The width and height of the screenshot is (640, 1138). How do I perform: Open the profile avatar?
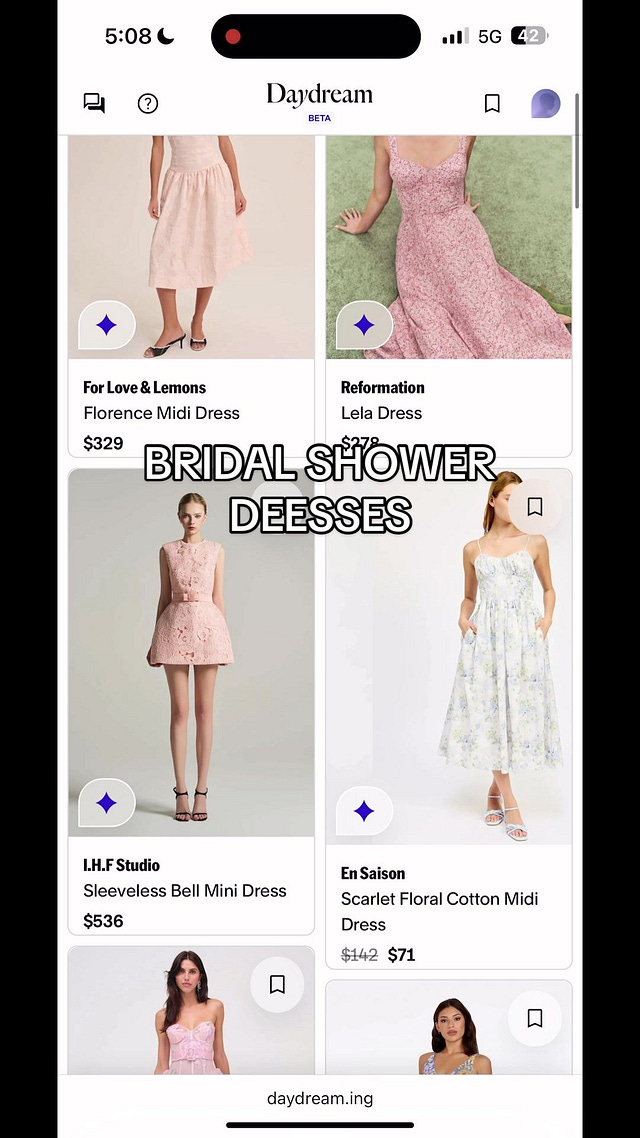(x=545, y=103)
